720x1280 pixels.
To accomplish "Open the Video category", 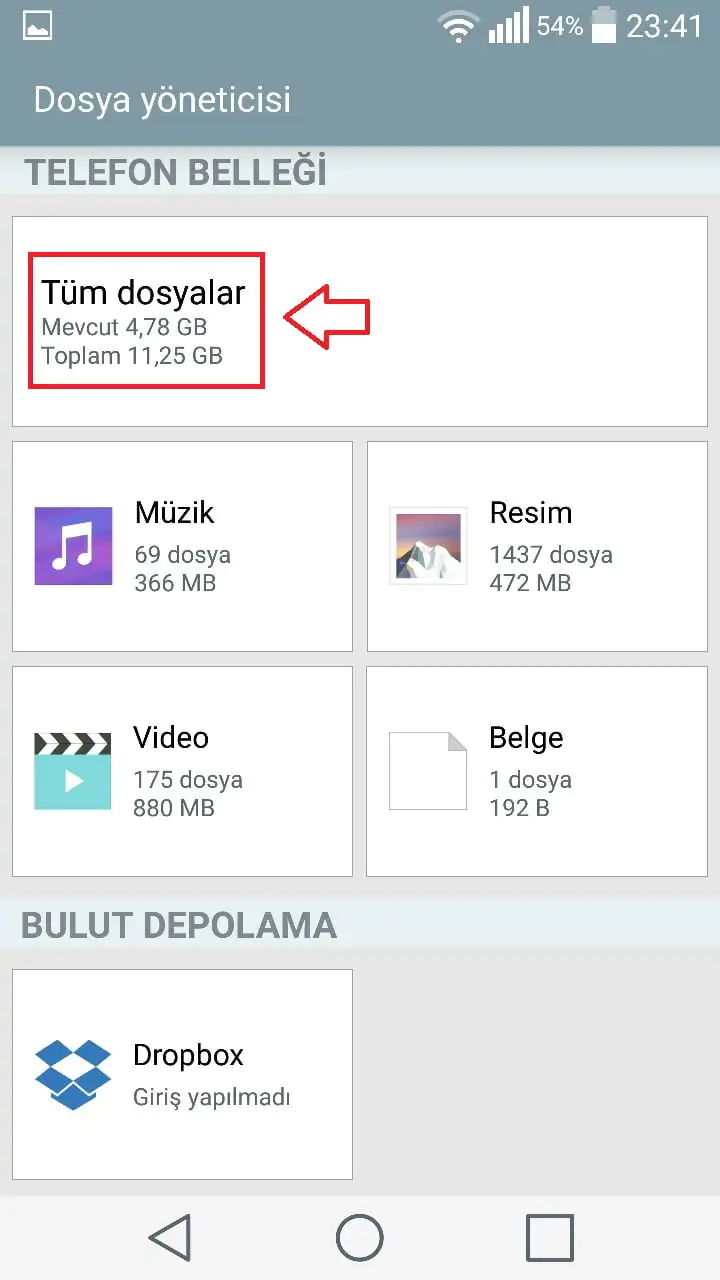I will tap(182, 771).
